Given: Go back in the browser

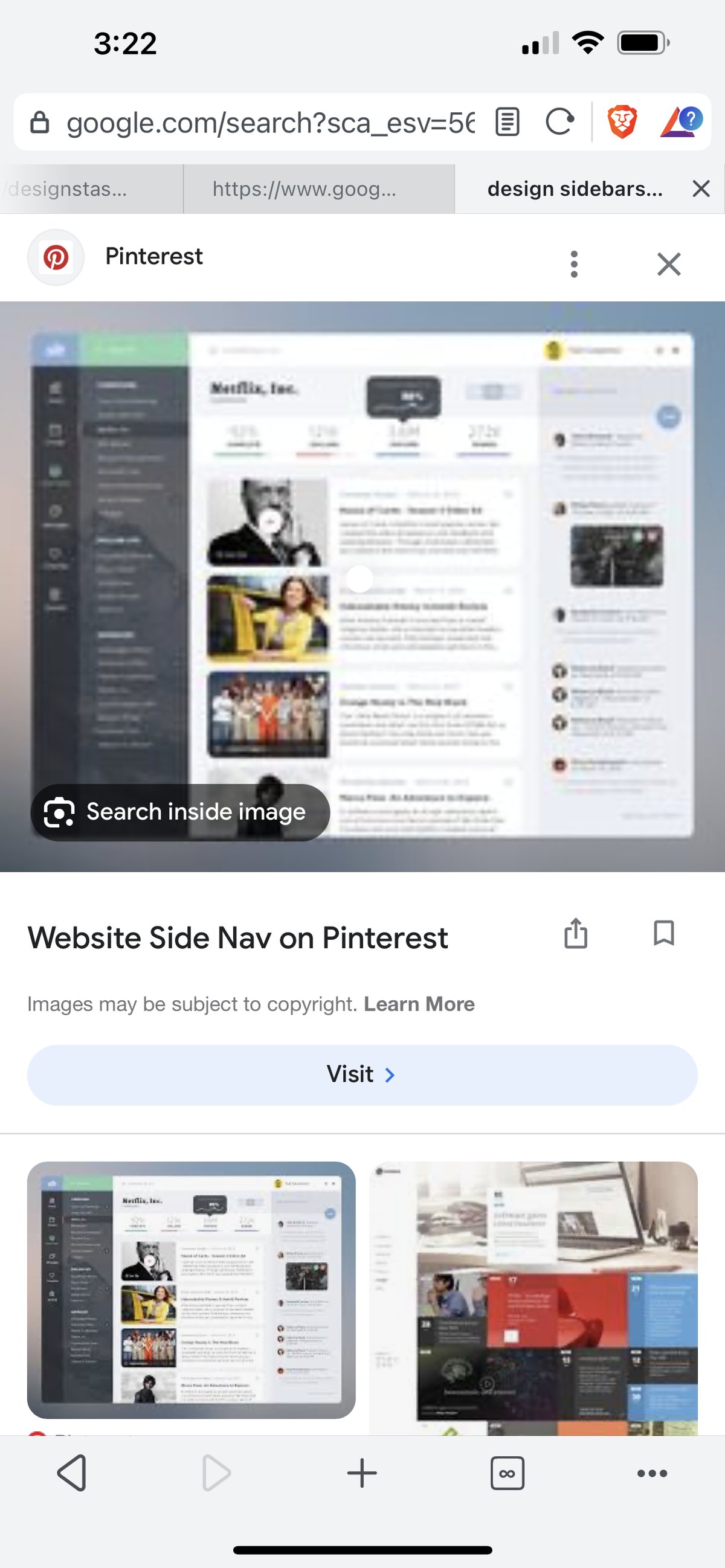Looking at the screenshot, I should pyautogui.click(x=72, y=1473).
